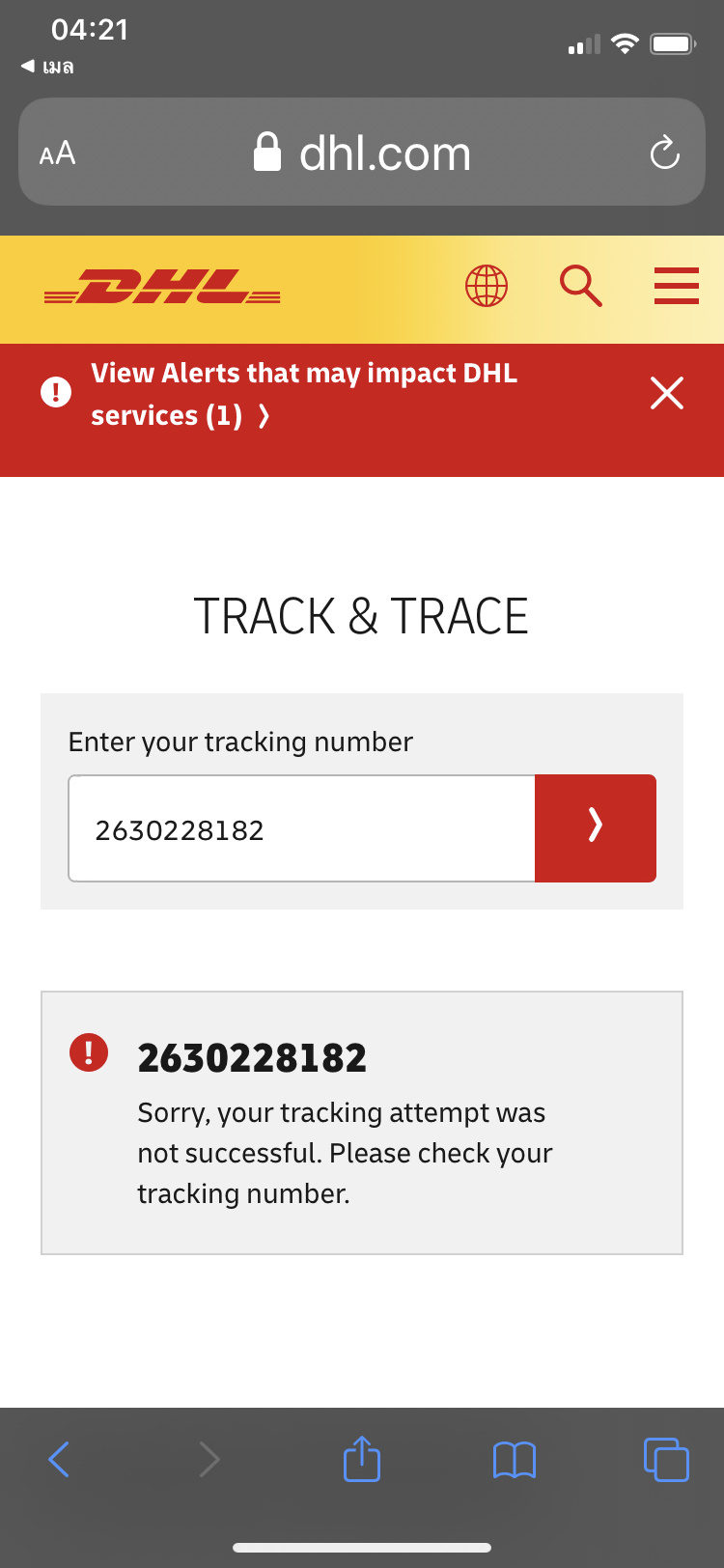The height and width of the screenshot is (1568, 724).
Task: Tap the dhl.com address bar
Action: point(362,153)
